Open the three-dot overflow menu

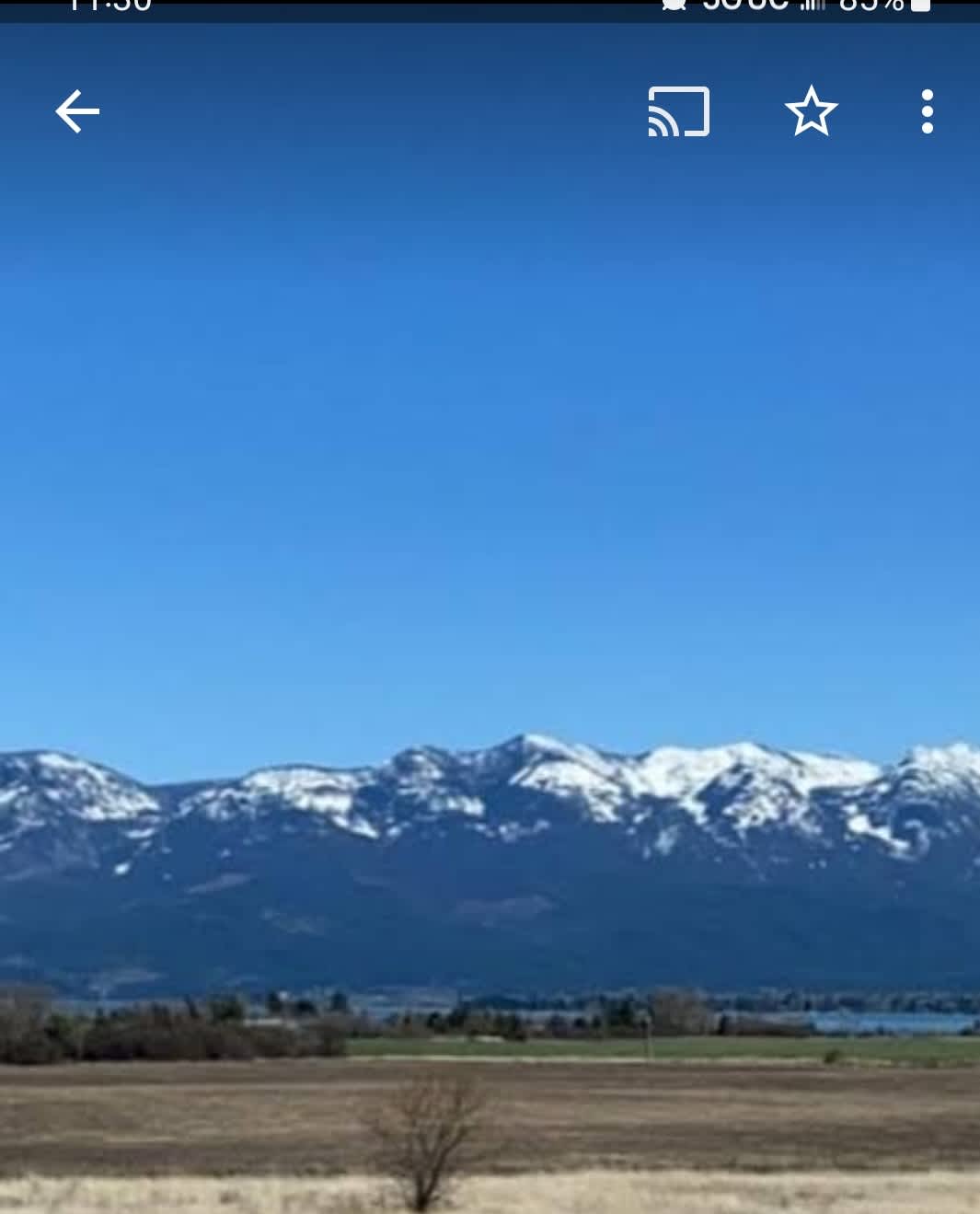(928, 112)
